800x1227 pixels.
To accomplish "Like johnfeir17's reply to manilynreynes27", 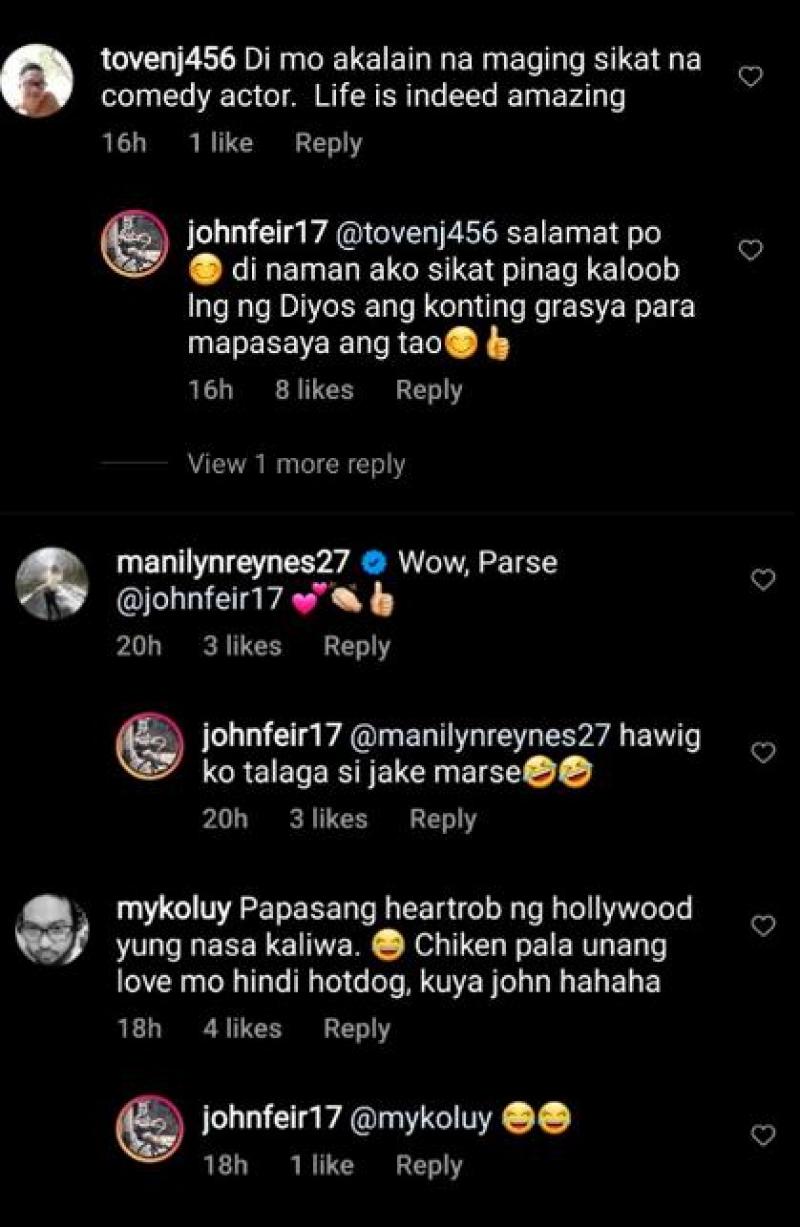I will (x=763, y=753).
